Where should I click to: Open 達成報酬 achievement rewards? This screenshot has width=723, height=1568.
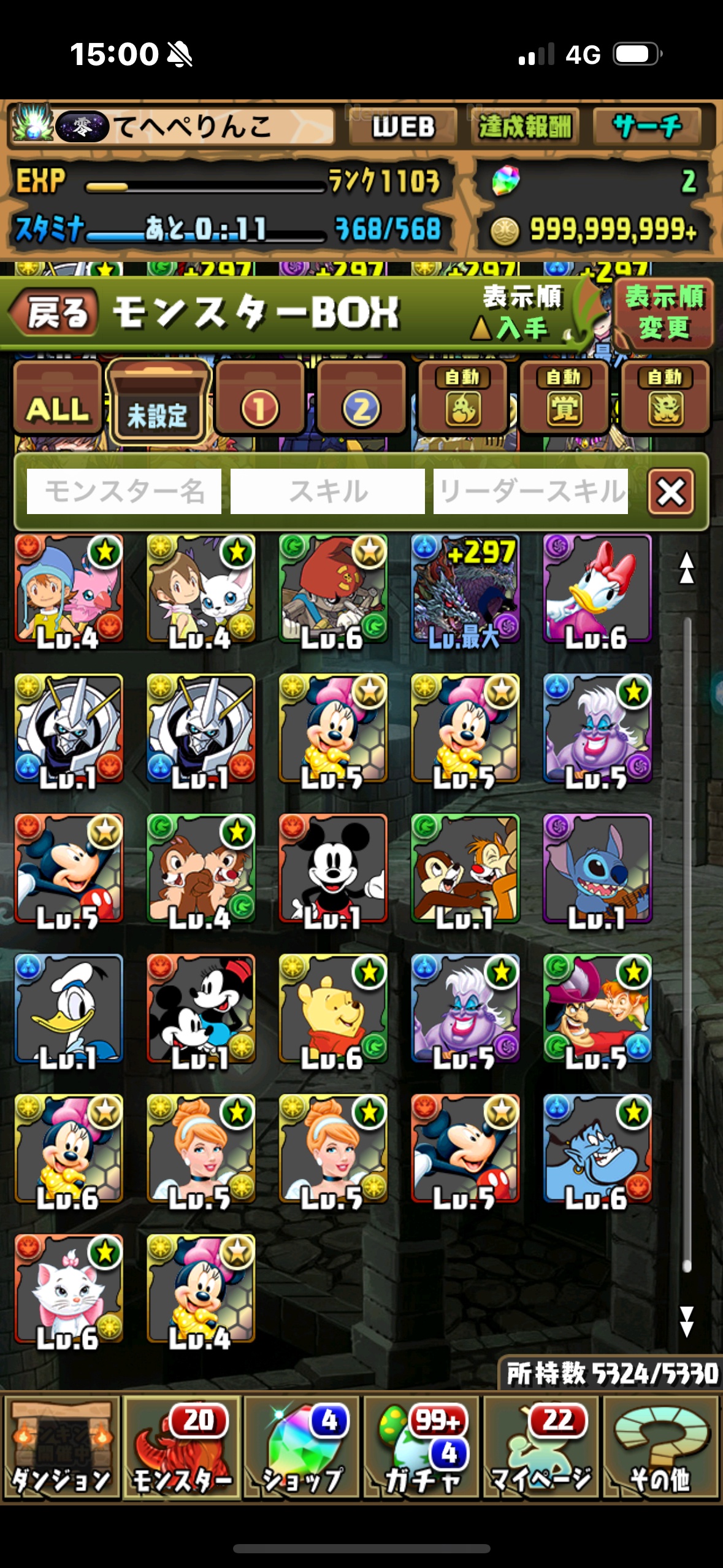coord(524,127)
